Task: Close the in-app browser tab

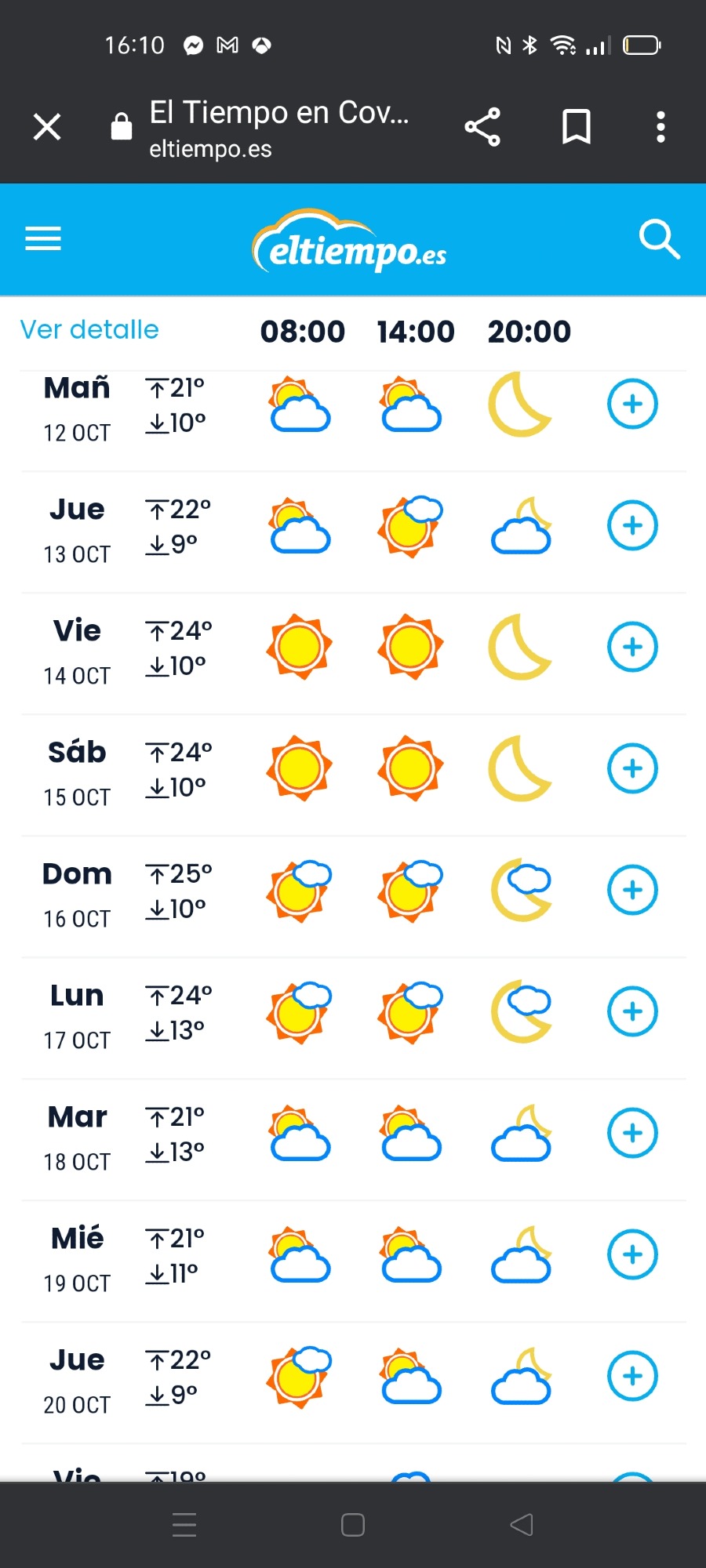Action: (x=47, y=126)
